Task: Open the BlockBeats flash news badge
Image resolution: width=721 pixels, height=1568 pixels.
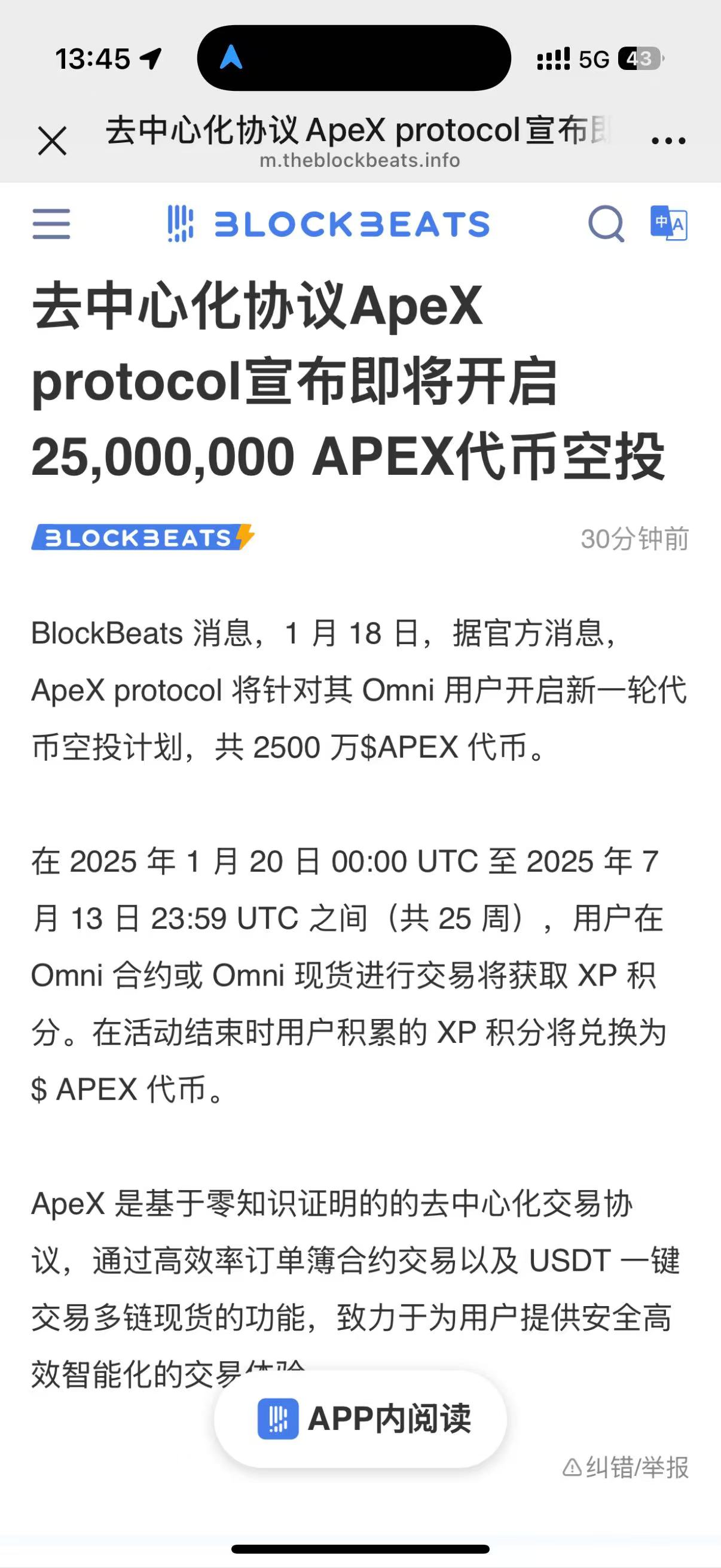Action: point(143,538)
